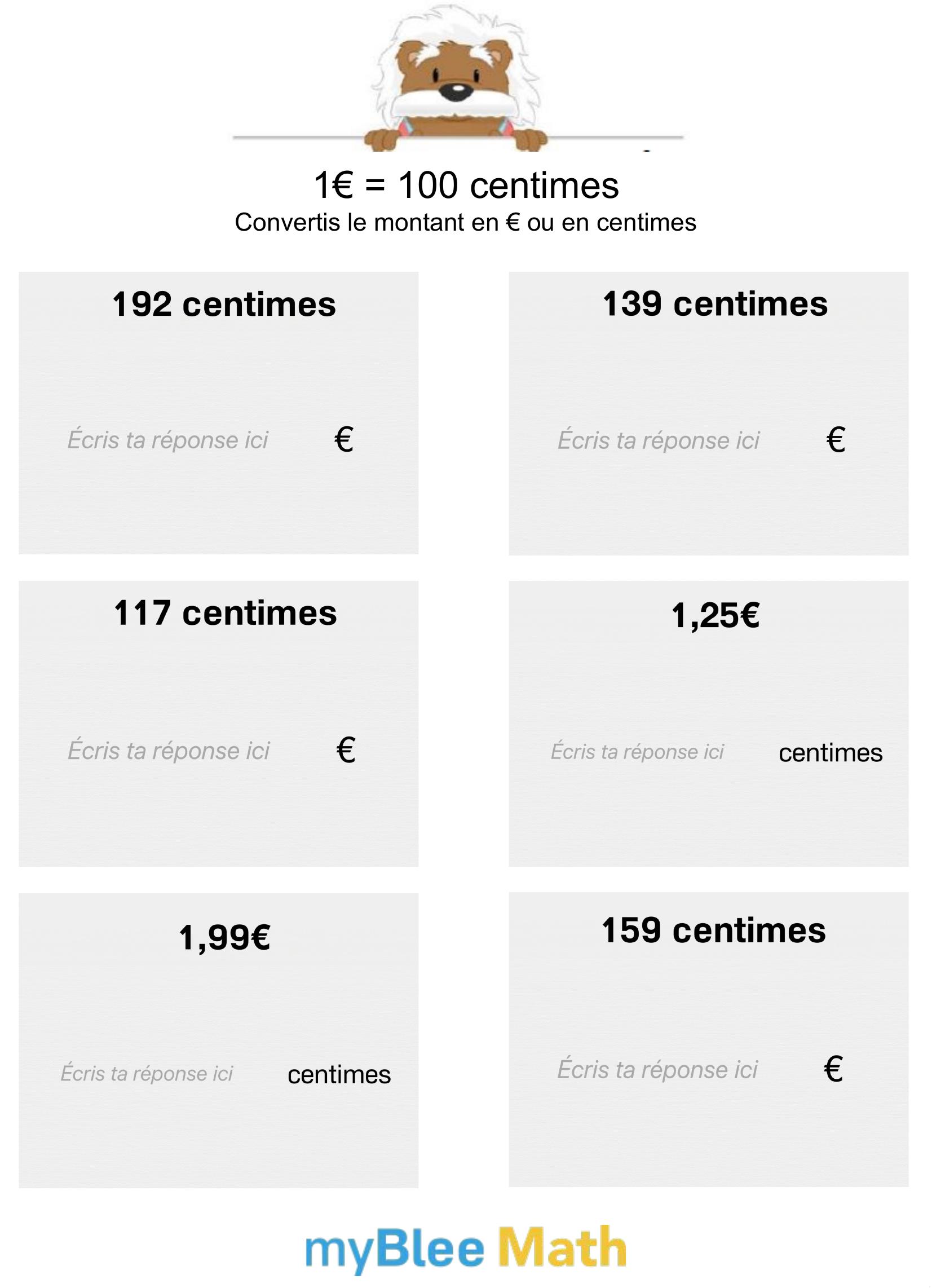Choose the answer field for 159 centimes
The image size is (932, 1288).
(657, 1070)
